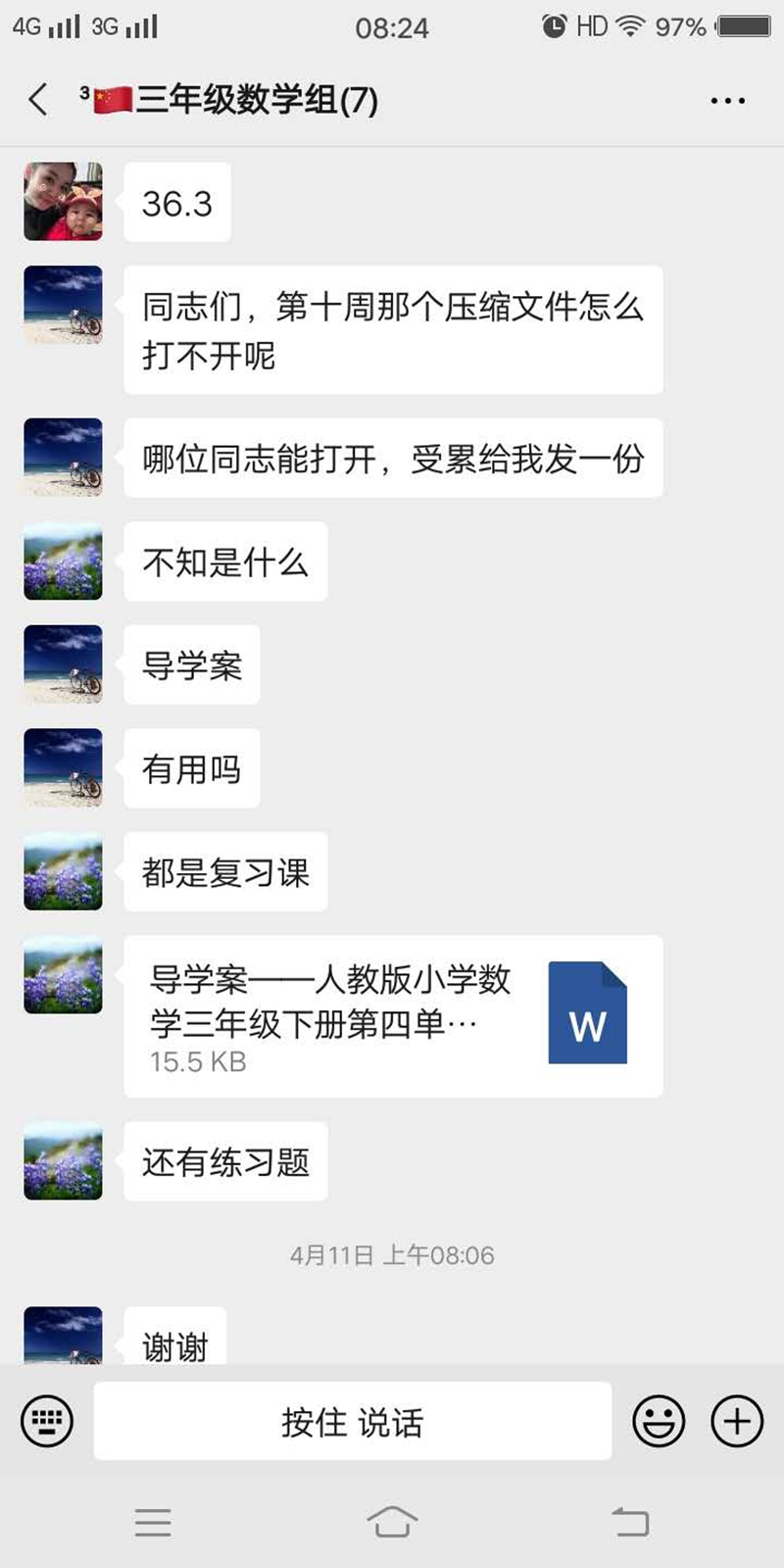Open the plus attachments menu
Screen dimensions: 784x1568
coord(737,1421)
